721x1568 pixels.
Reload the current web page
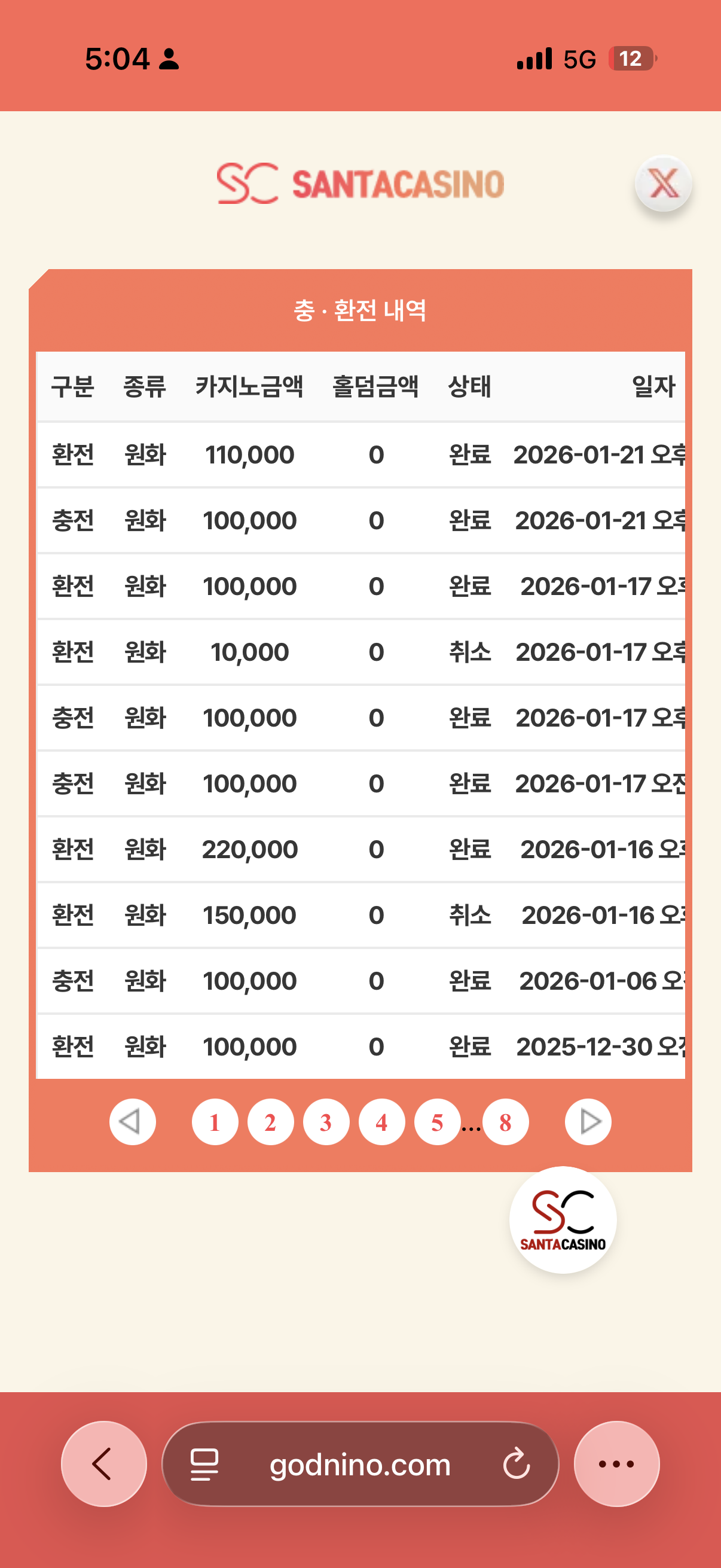517,1463
